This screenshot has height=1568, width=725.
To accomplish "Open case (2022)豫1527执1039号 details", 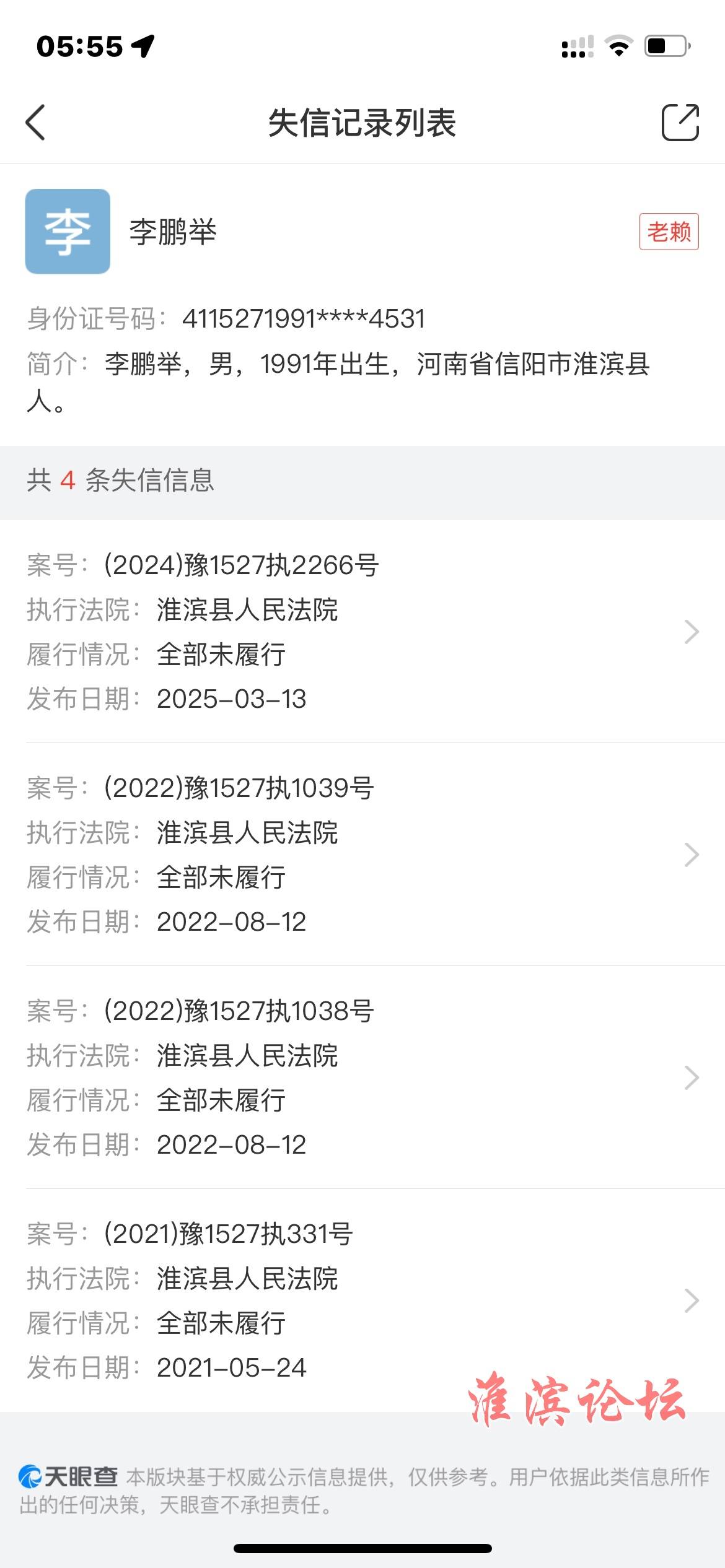I will (x=362, y=855).
